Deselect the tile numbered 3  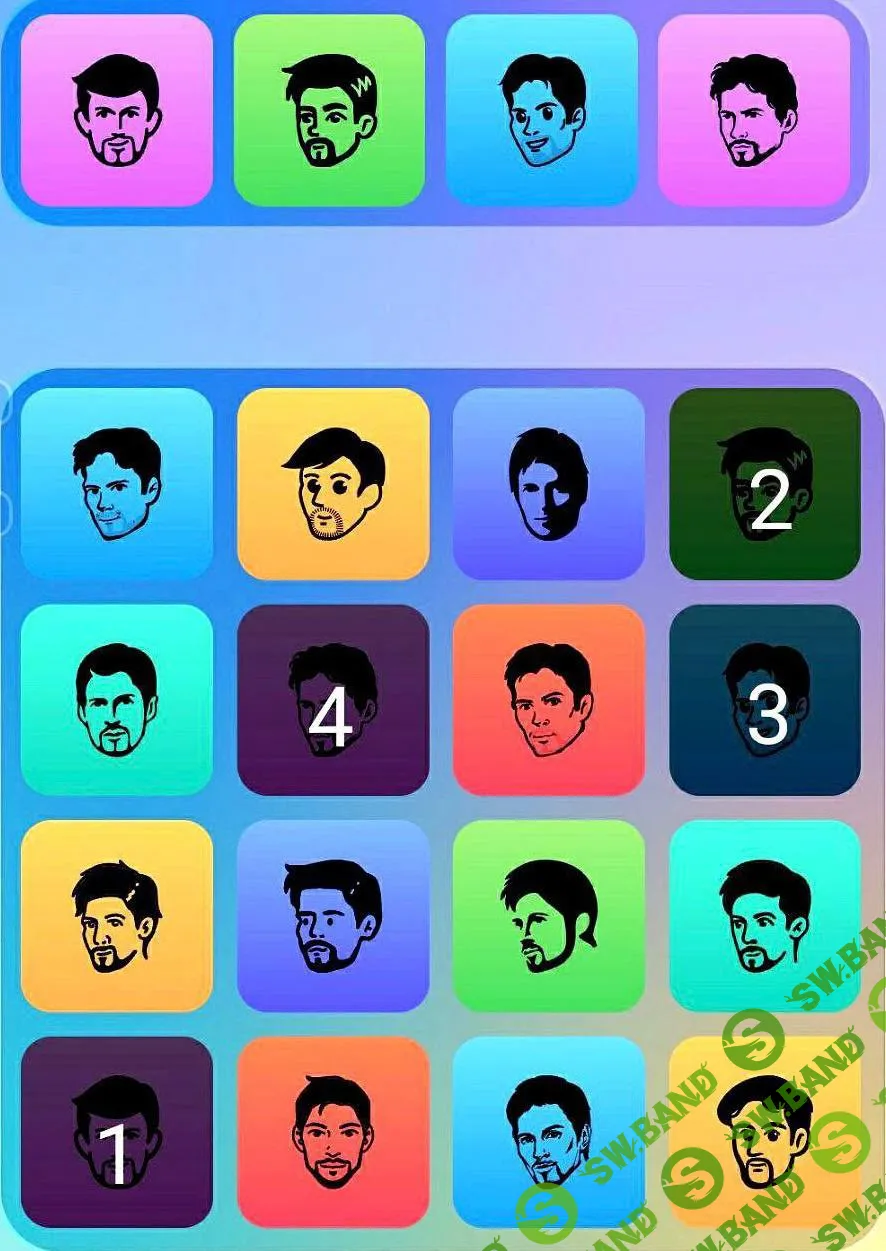[x=765, y=700]
